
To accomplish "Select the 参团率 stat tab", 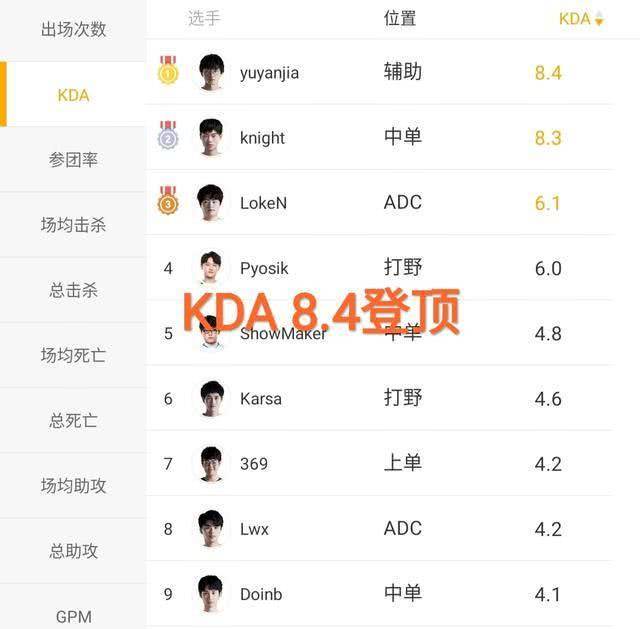I will point(73,160).
